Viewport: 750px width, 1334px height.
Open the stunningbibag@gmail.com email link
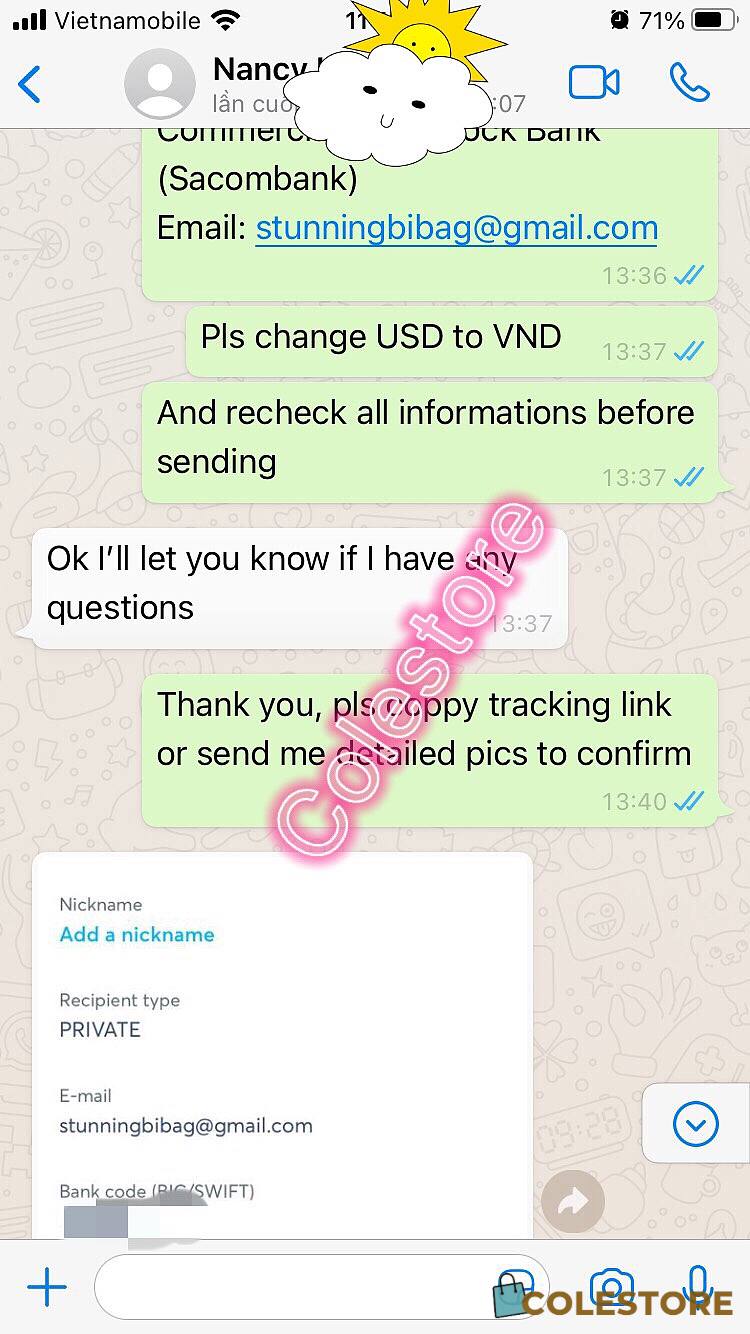pyautogui.click(x=457, y=228)
